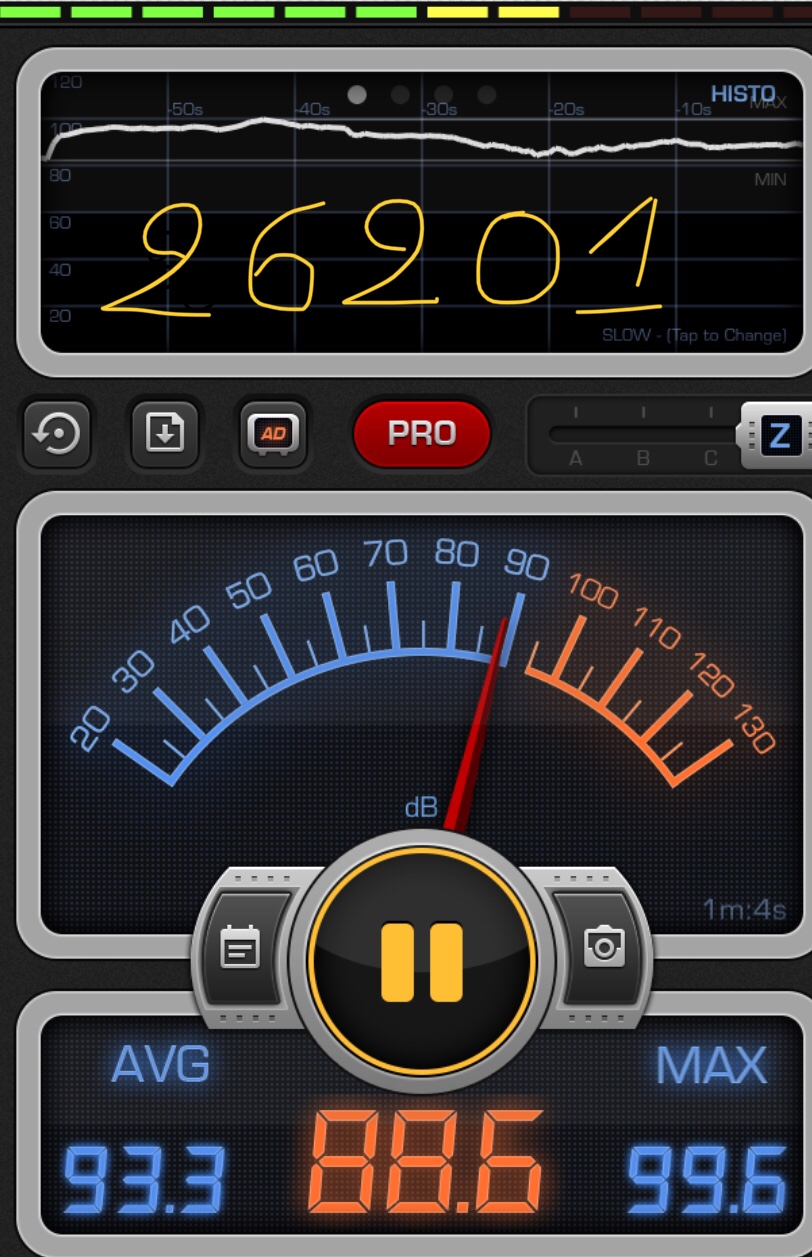Set the weighting slider to Z
812x1257 pixels.
point(778,435)
